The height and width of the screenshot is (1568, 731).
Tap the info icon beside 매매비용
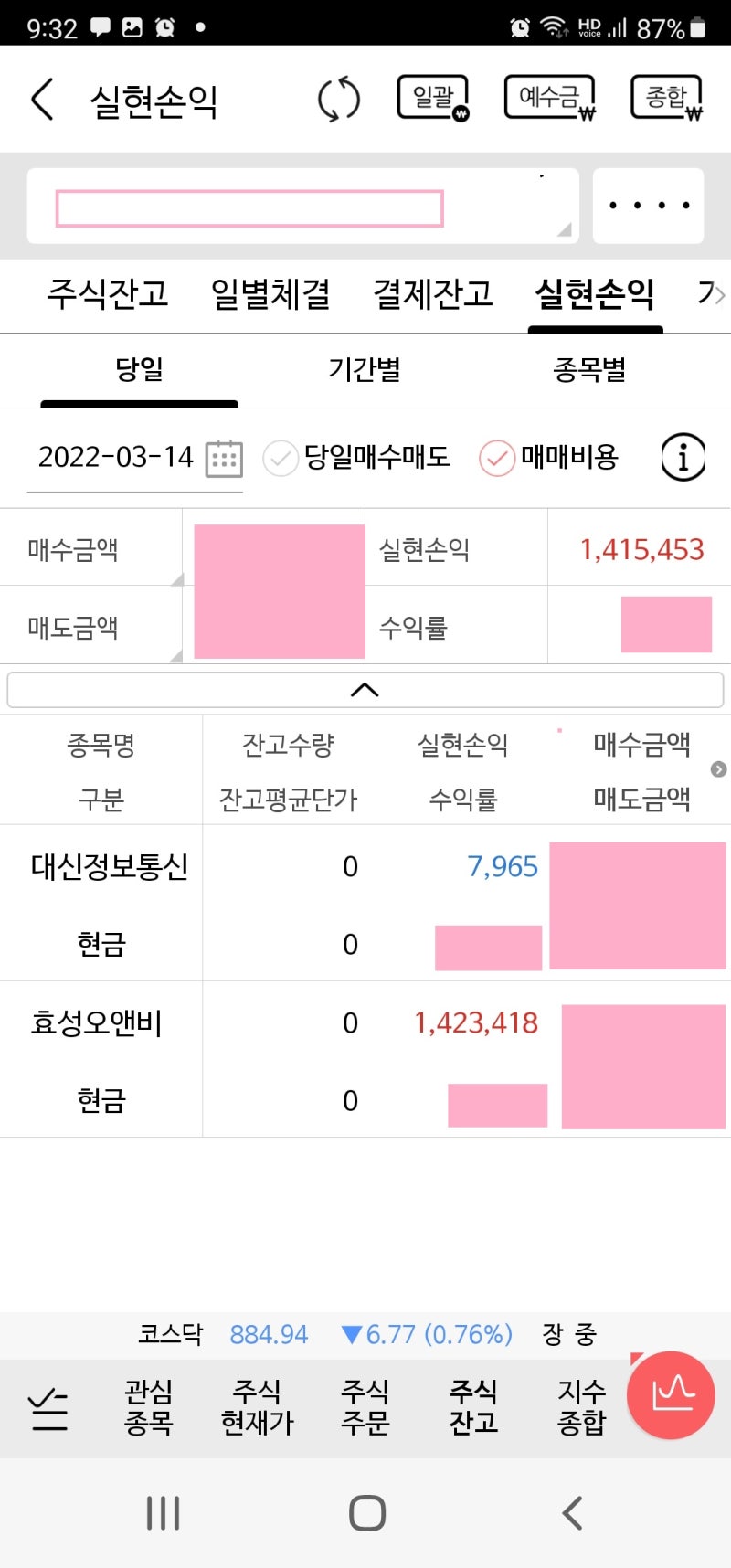[x=683, y=458]
